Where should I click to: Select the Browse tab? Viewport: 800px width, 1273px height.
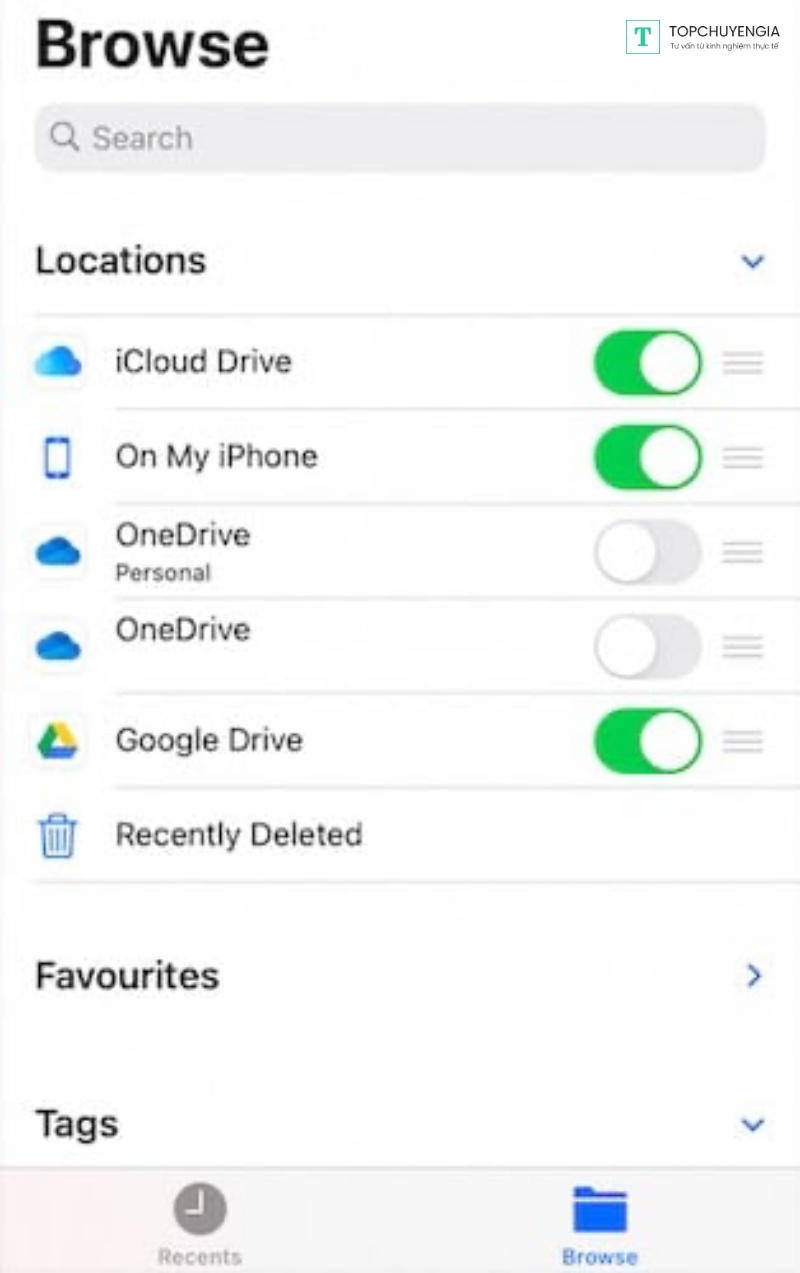pyautogui.click(x=599, y=1225)
